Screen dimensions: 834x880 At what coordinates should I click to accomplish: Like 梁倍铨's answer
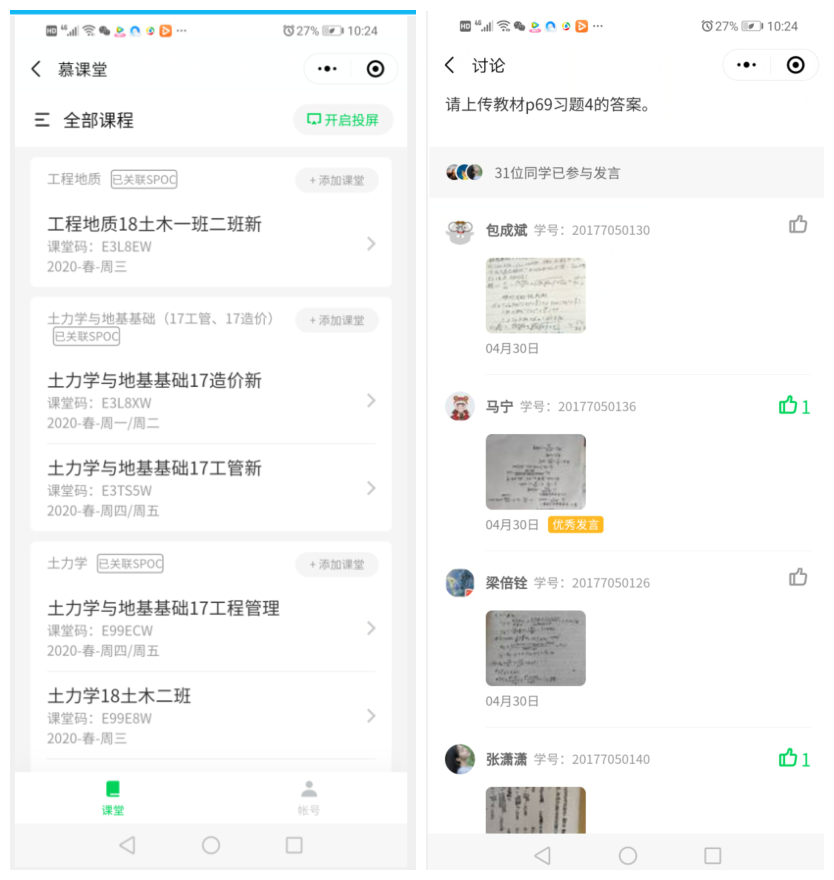point(798,577)
